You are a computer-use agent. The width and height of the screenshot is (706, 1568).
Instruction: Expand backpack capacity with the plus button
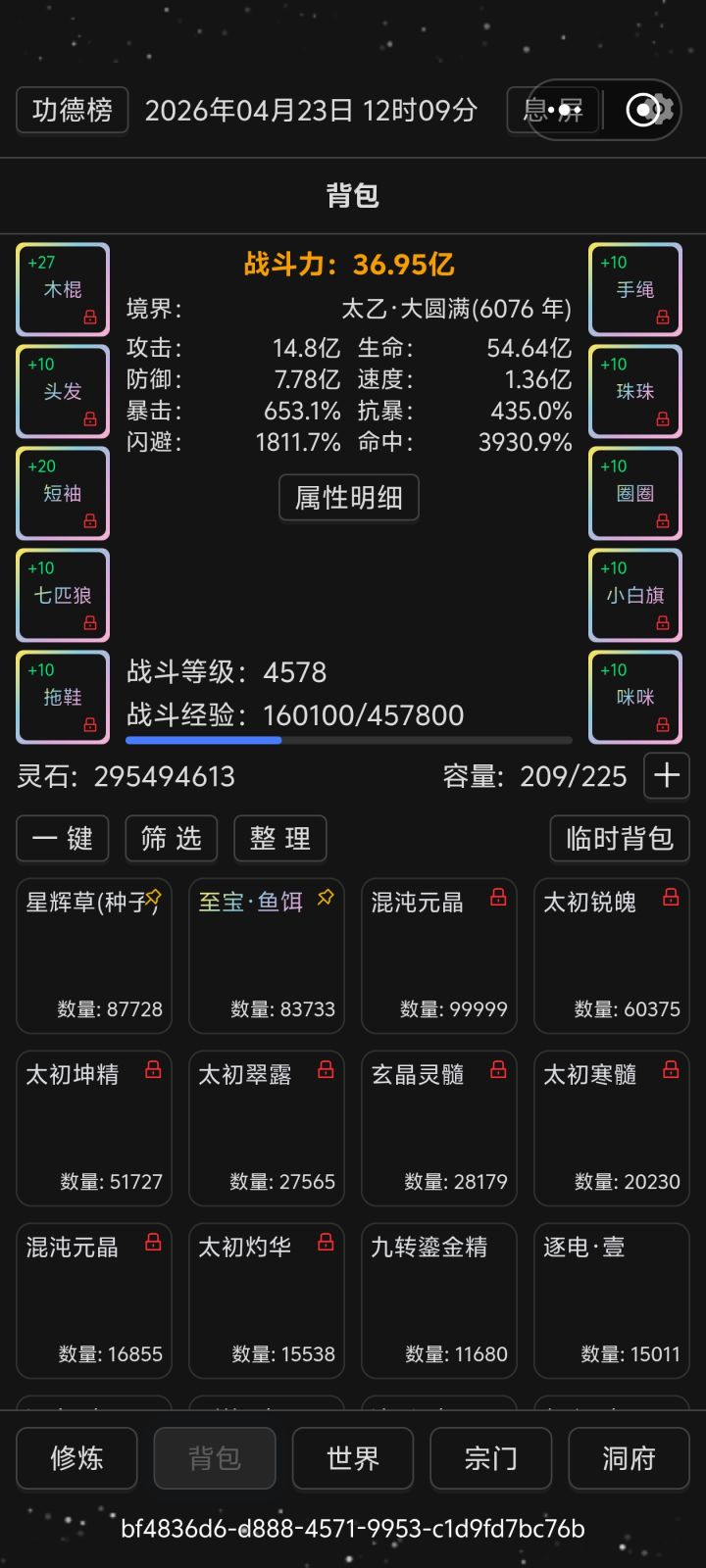(x=667, y=776)
